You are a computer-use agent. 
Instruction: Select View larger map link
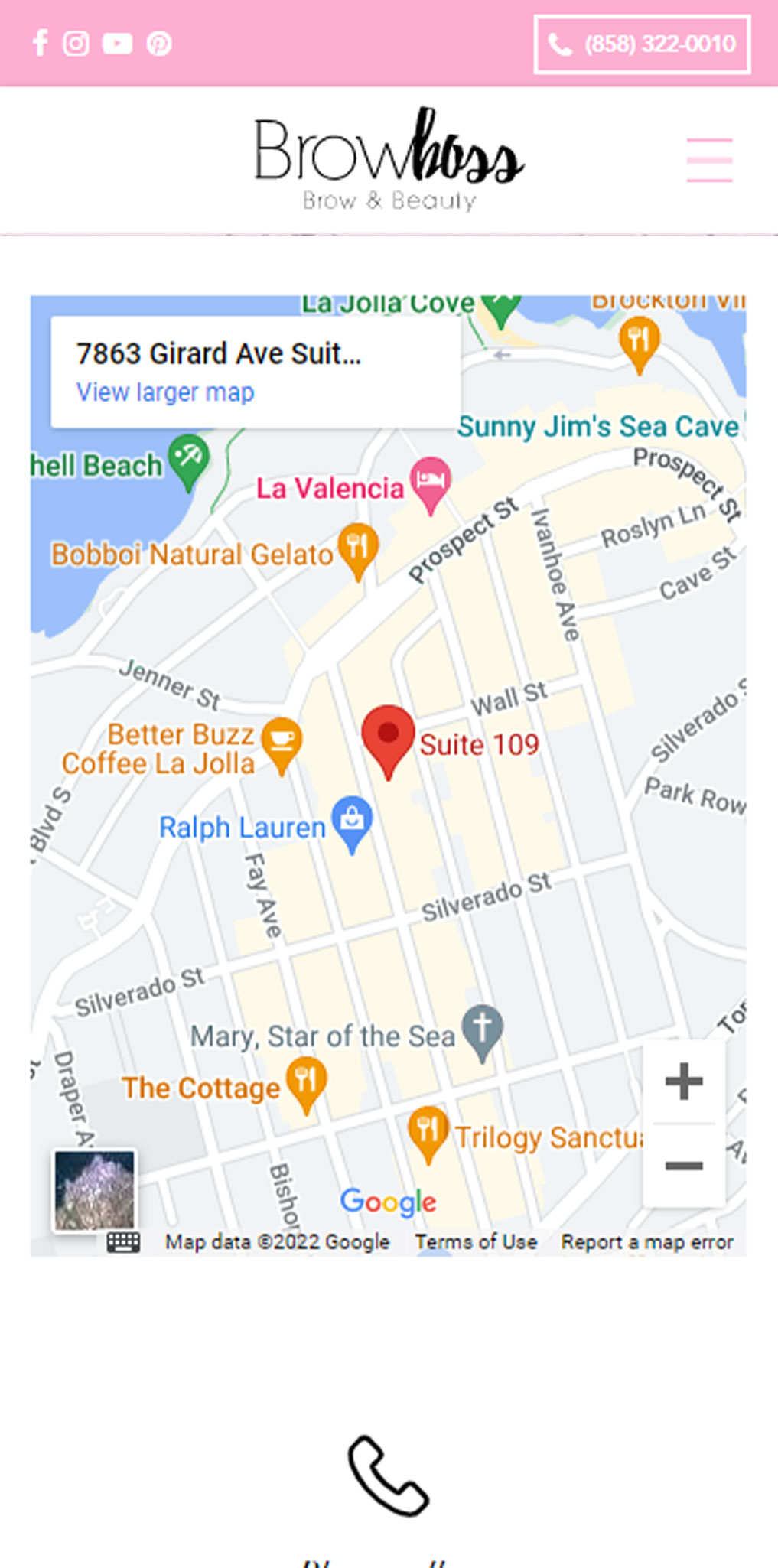point(165,392)
